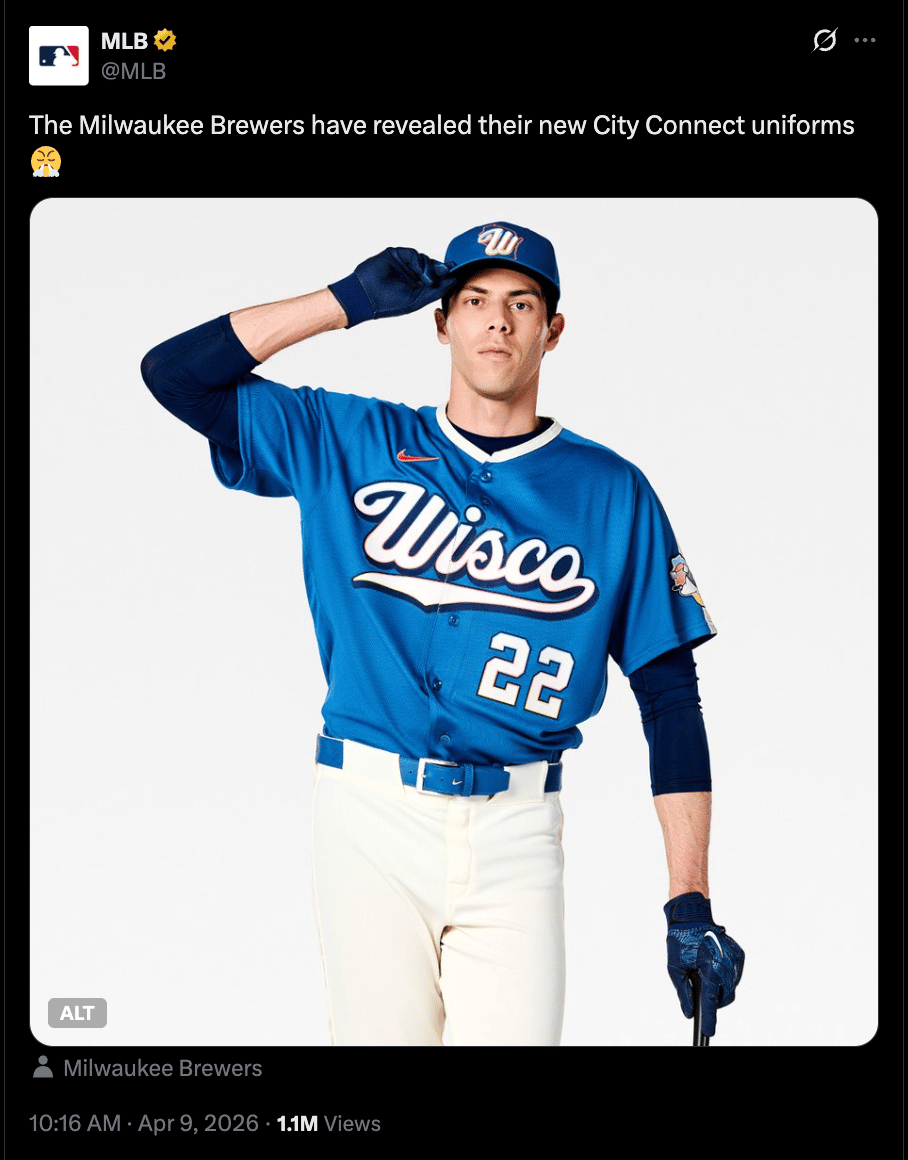Viewport: 908px width, 1160px height.
Task: Open the MLB profile avatar
Action: [59, 56]
